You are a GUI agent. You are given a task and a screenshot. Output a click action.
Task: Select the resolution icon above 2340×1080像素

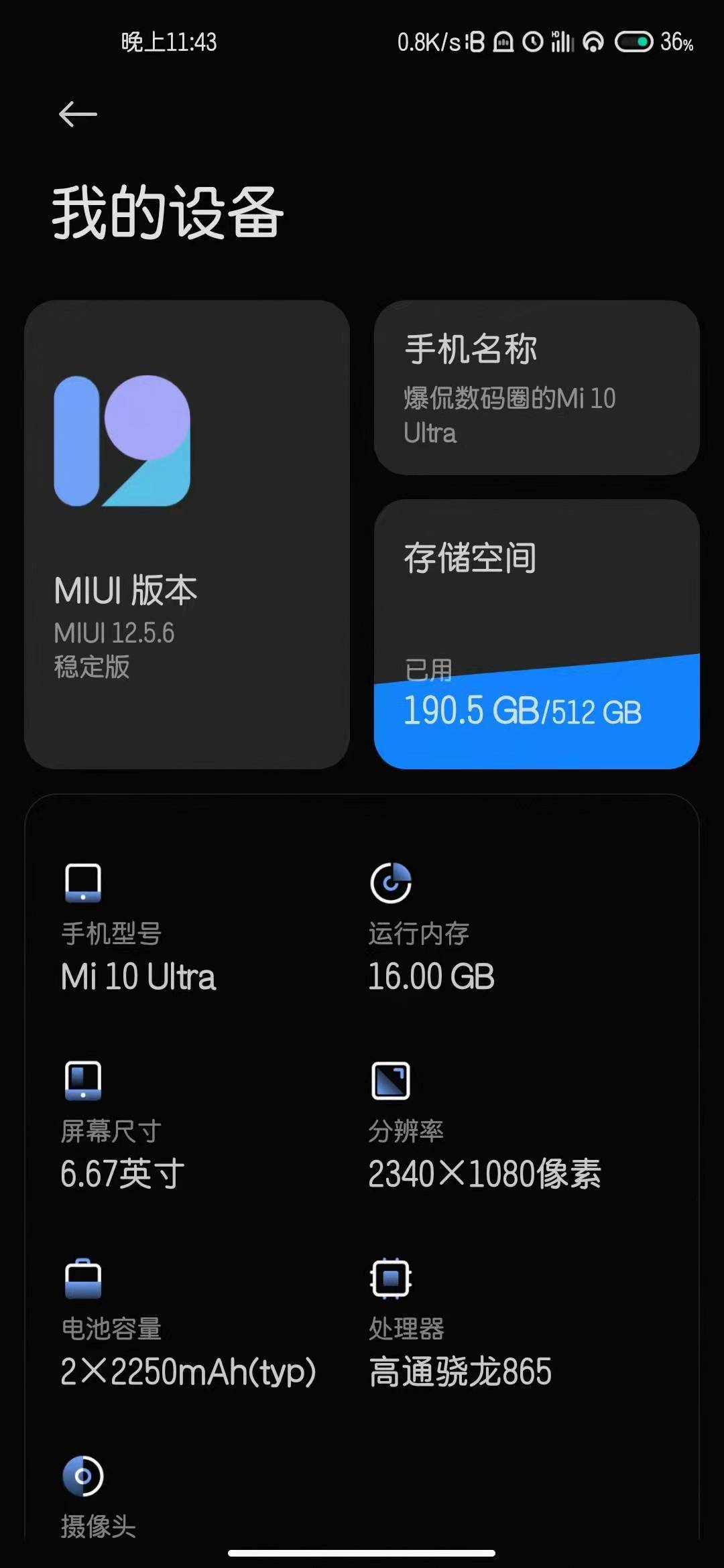tap(390, 1079)
